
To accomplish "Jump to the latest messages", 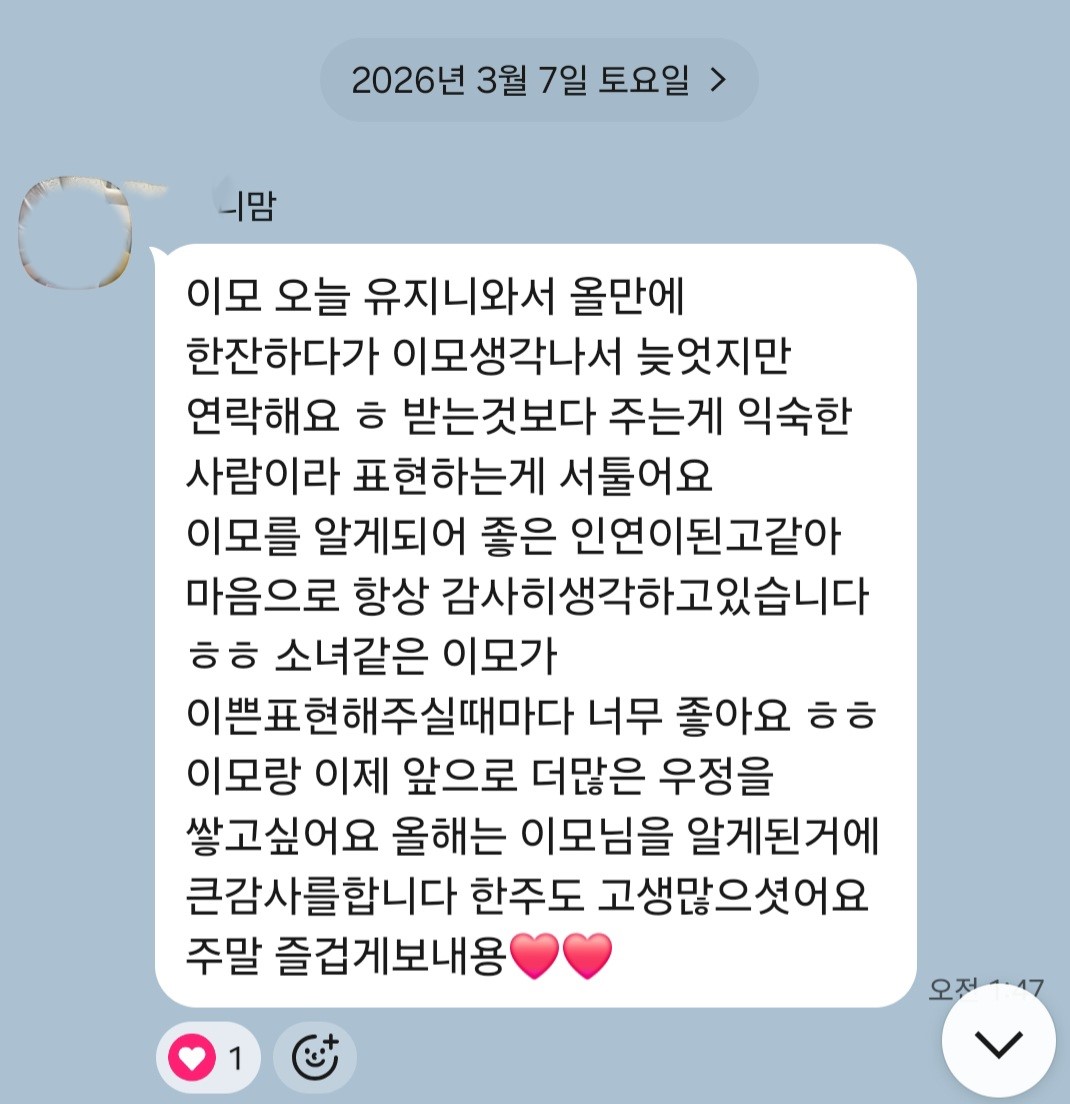I will [998, 1043].
